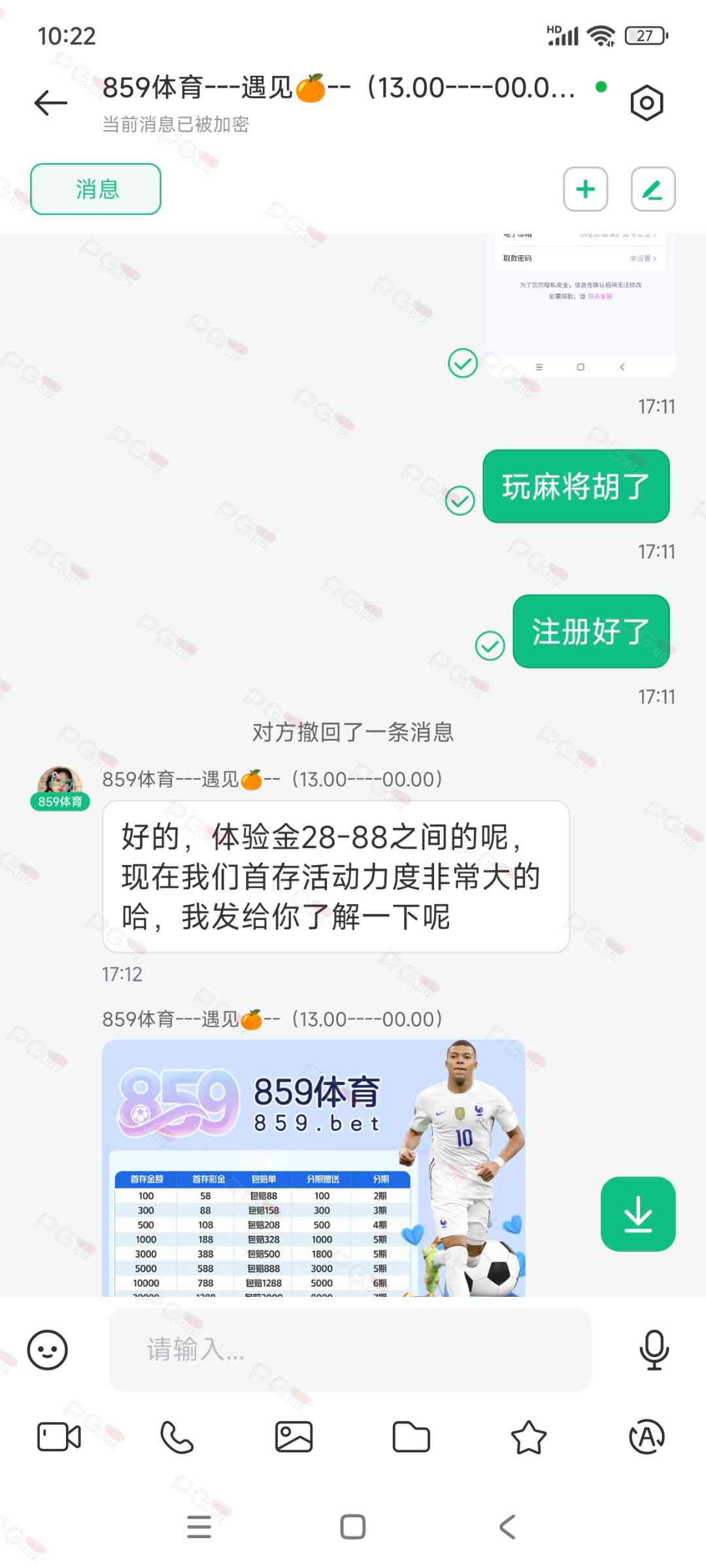Start a voice call
Viewport: 706px width, 1568px height.
pyautogui.click(x=176, y=1437)
